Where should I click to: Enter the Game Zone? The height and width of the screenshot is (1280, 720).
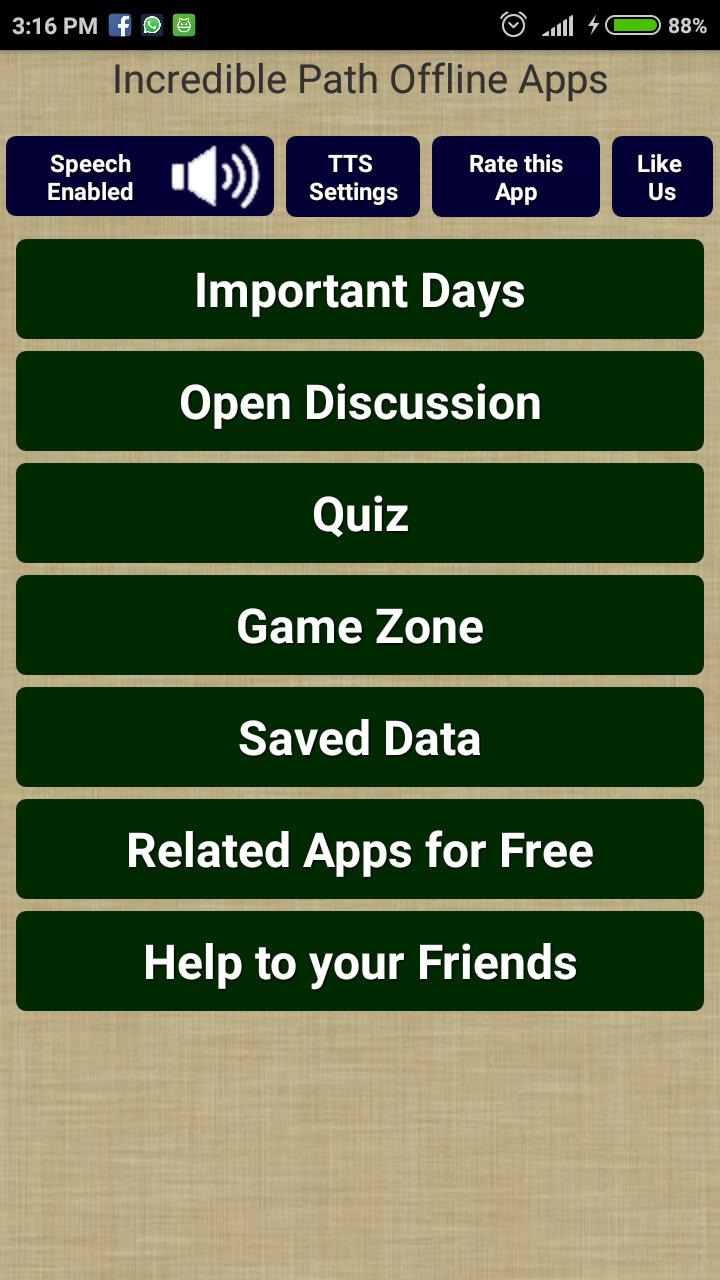coord(360,625)
